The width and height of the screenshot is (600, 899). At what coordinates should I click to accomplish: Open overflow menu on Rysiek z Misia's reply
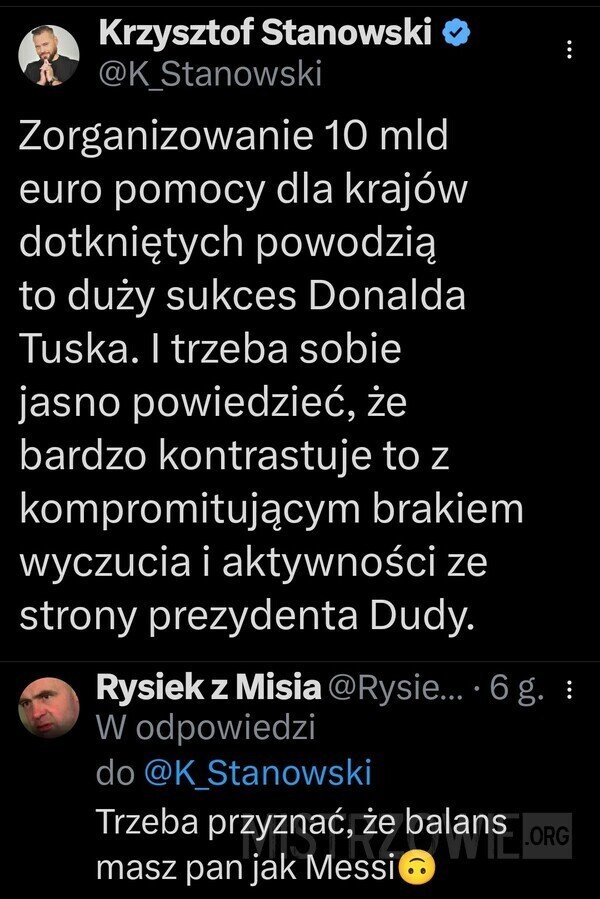click(569, 689)
